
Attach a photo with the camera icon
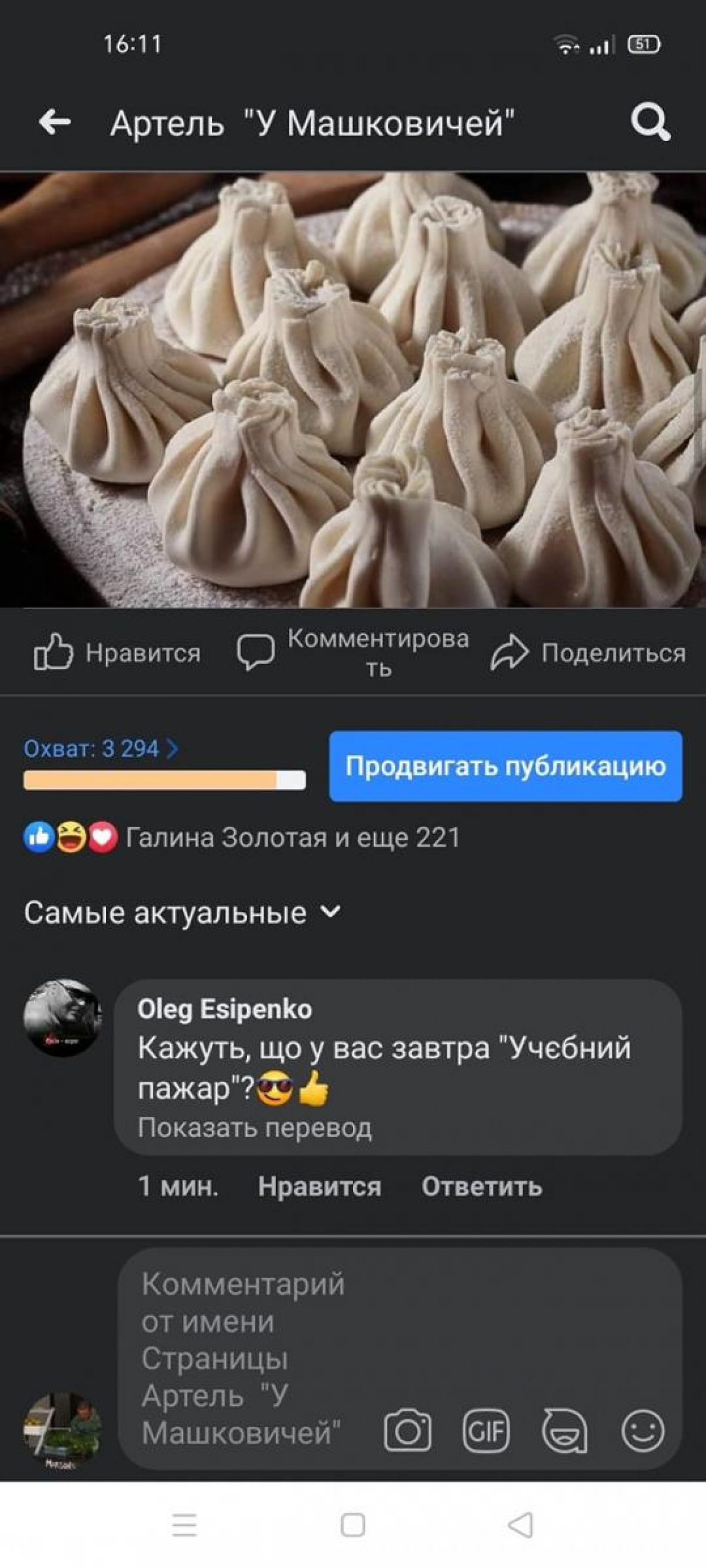coord(408,1430)
